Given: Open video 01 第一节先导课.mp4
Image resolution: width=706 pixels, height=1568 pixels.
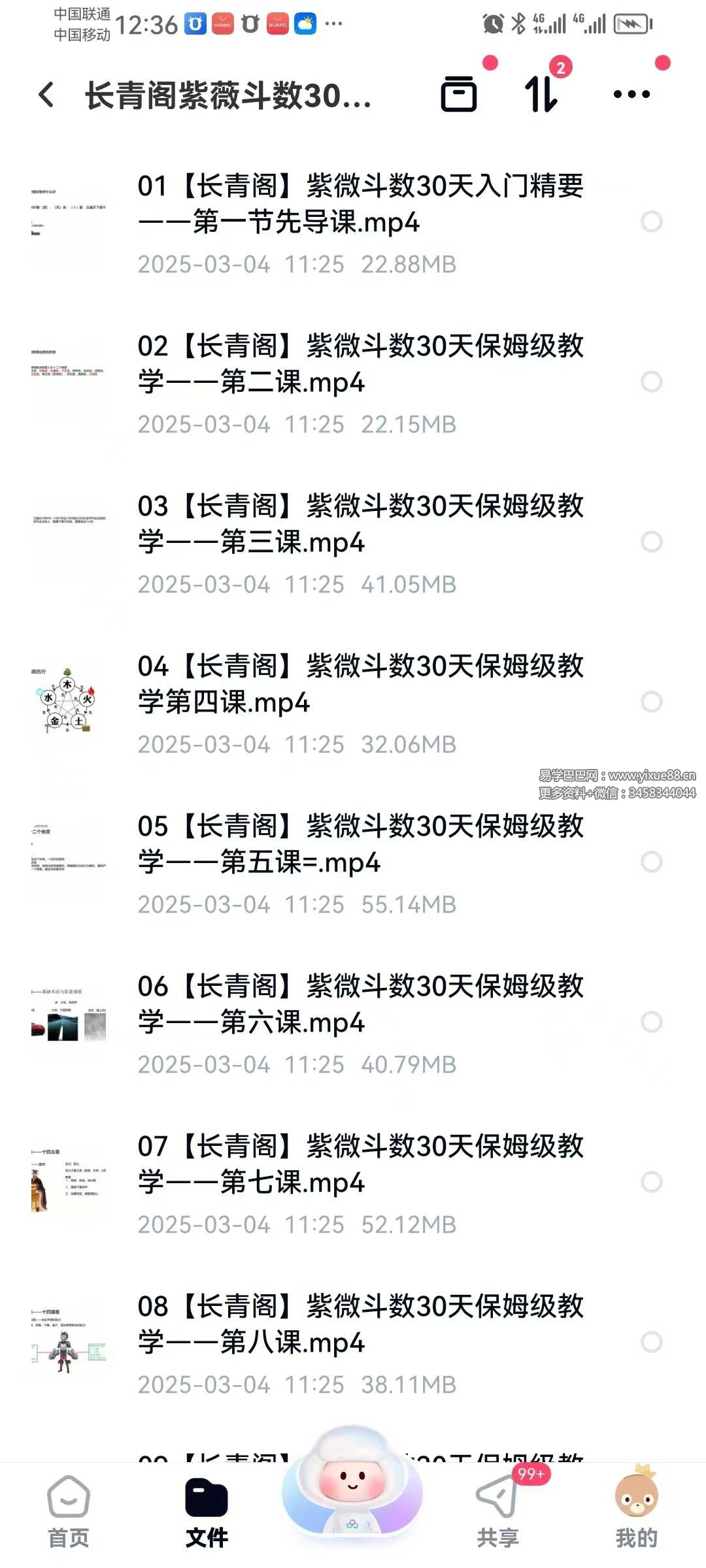Looking at the screenshot, I should [x=360, y=204].
